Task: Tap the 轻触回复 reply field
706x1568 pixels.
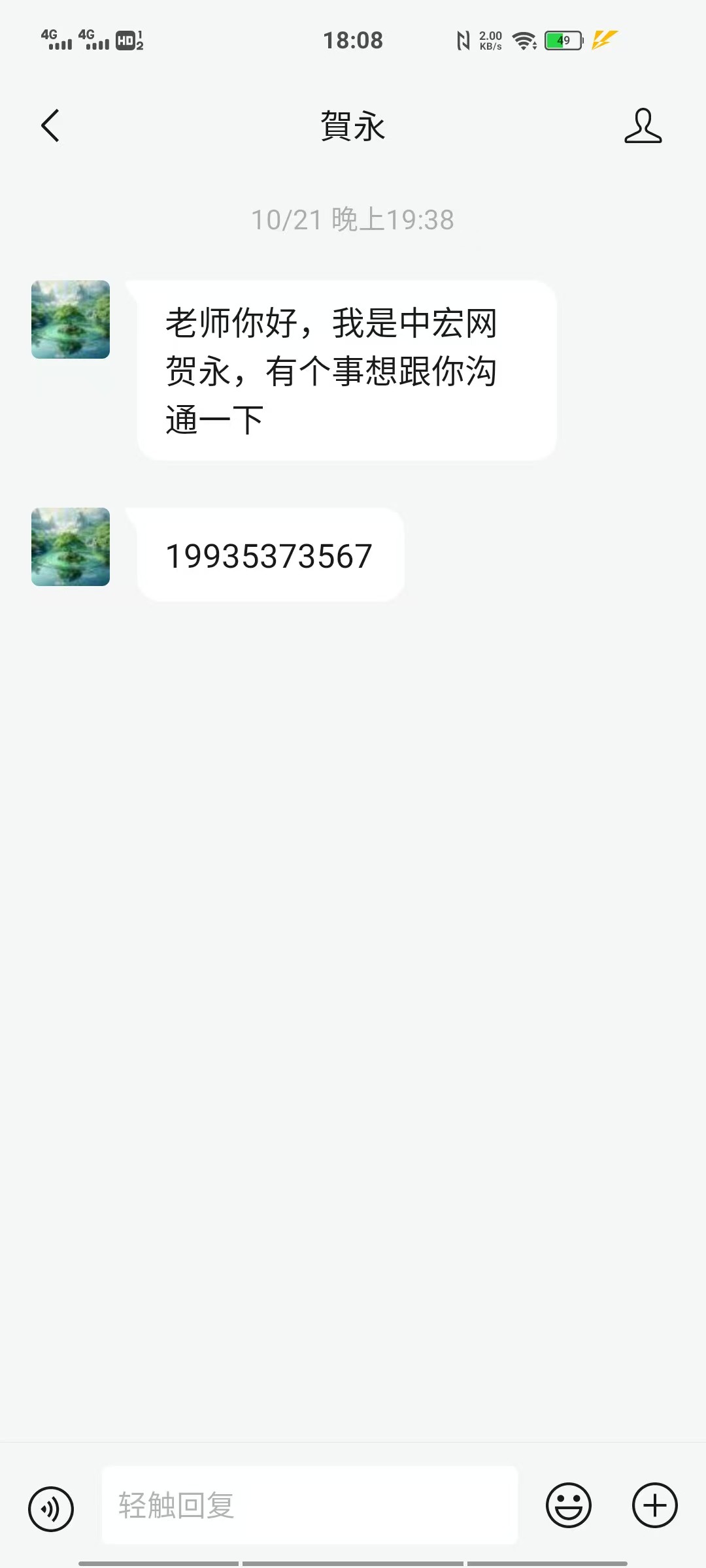Action: [x=309, y=1505]
